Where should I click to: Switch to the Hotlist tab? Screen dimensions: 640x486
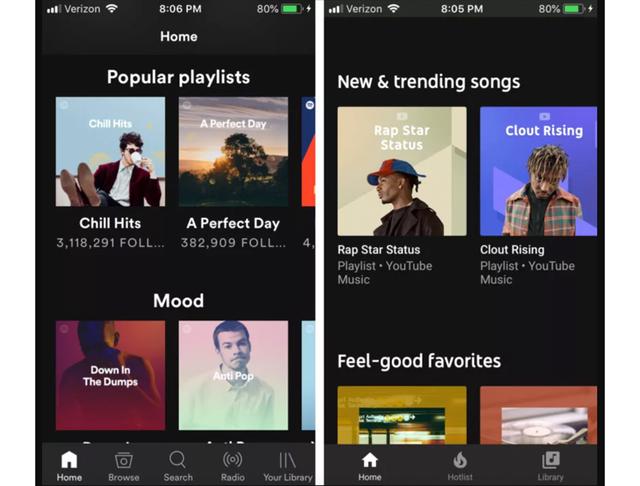tap(460, 465)
